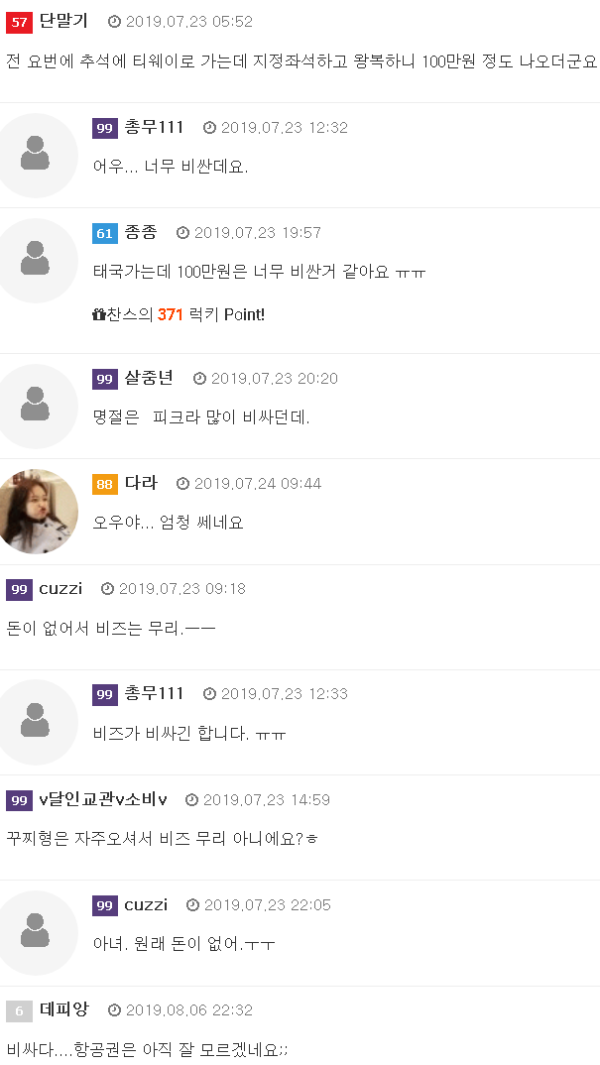
Task: Select the username 다라
Action: [140, 483]
